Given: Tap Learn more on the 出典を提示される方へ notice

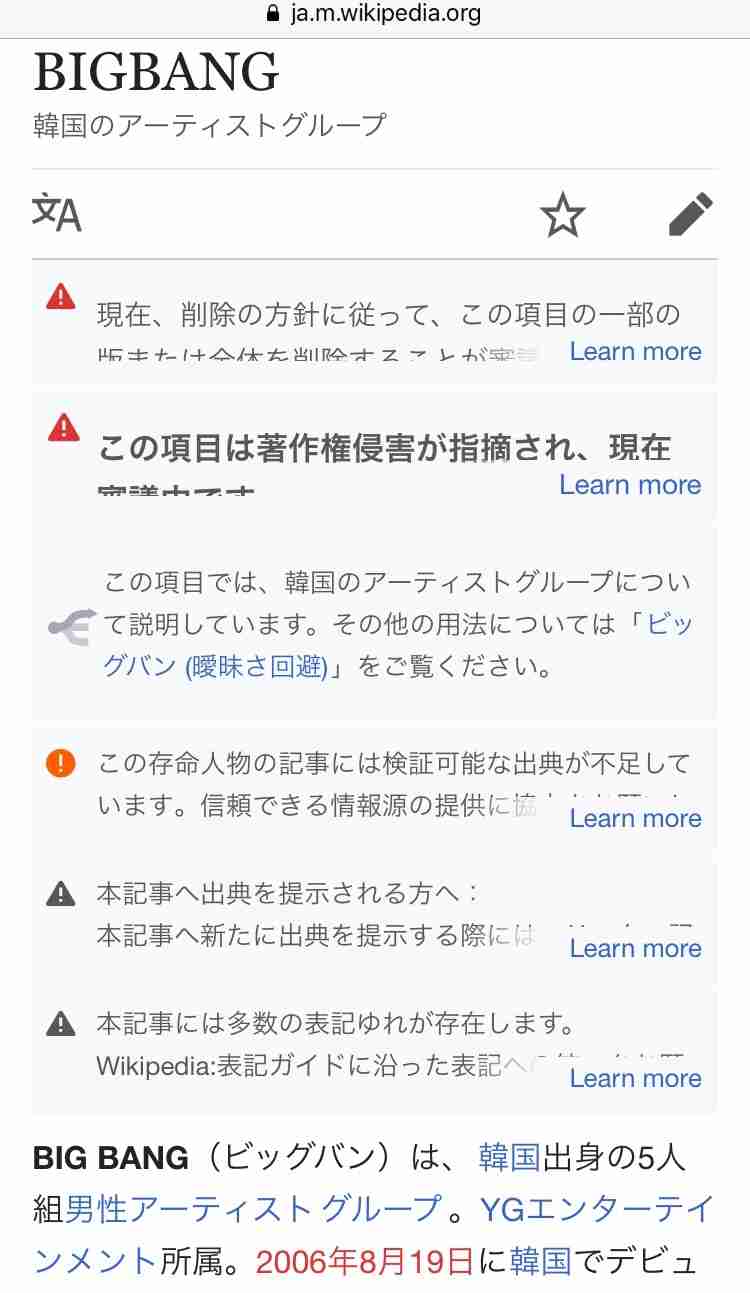Looking at the screenshot, I should pos(635,949).
